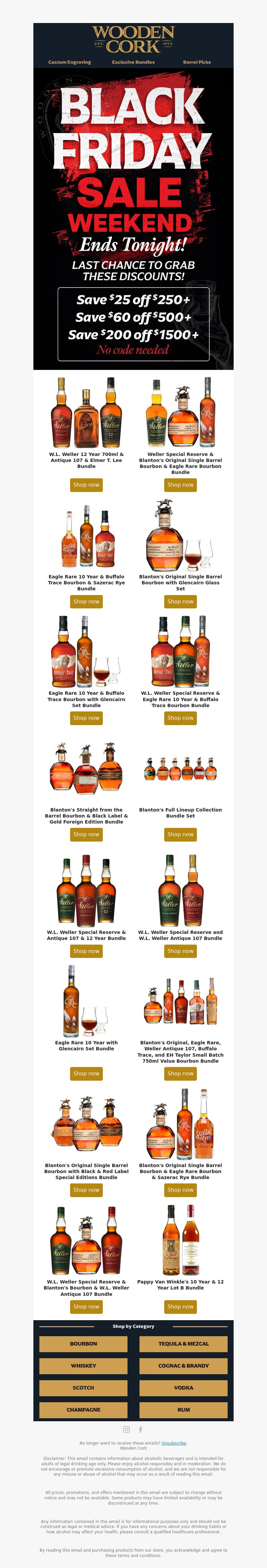Open the Tequila & Mezcal category
The image size is (267, 1568).
(x=183, y=1344)
